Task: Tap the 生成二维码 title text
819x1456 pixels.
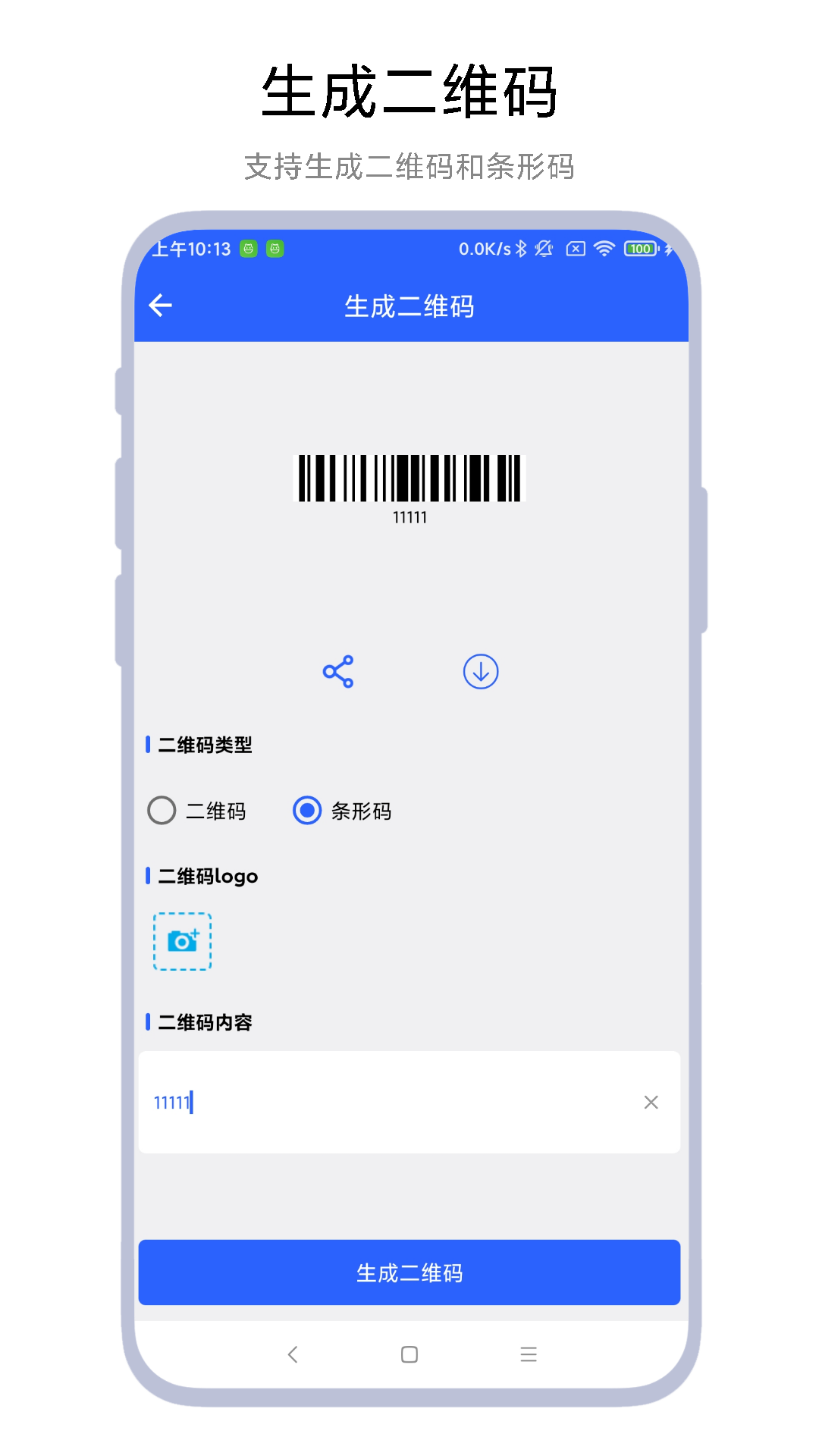Action: (x=409, y=306)
